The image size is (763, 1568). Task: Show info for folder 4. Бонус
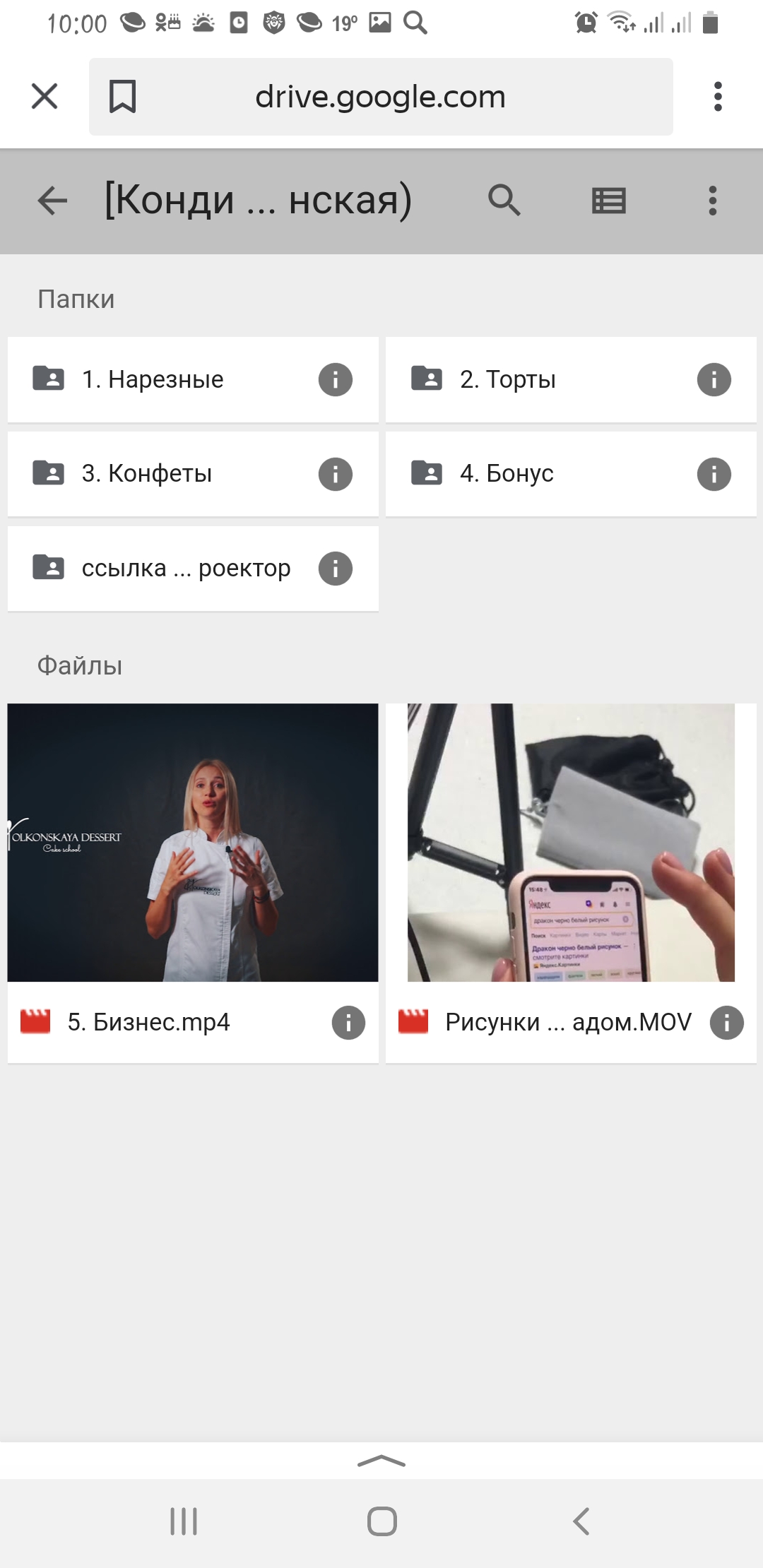[714, 474]
